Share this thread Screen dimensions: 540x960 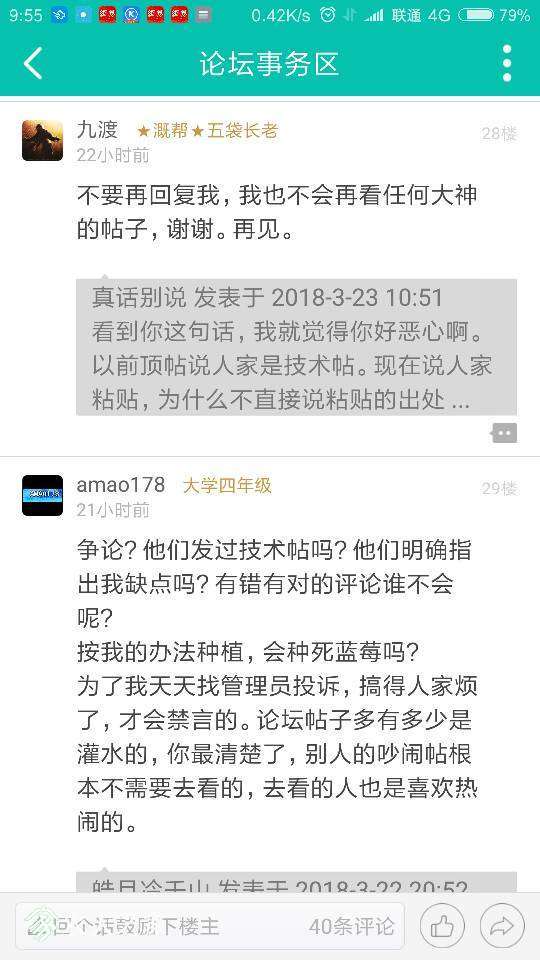coord(502,927)
